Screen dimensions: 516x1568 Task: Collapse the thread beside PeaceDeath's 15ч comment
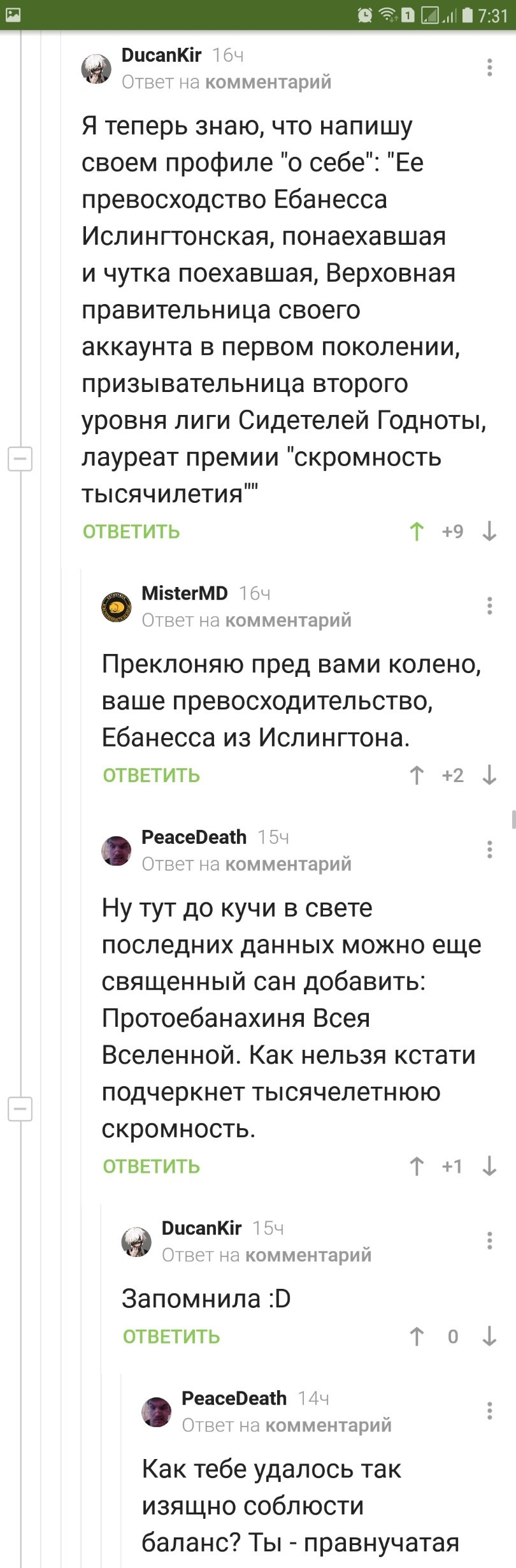tap(20, 1109)
